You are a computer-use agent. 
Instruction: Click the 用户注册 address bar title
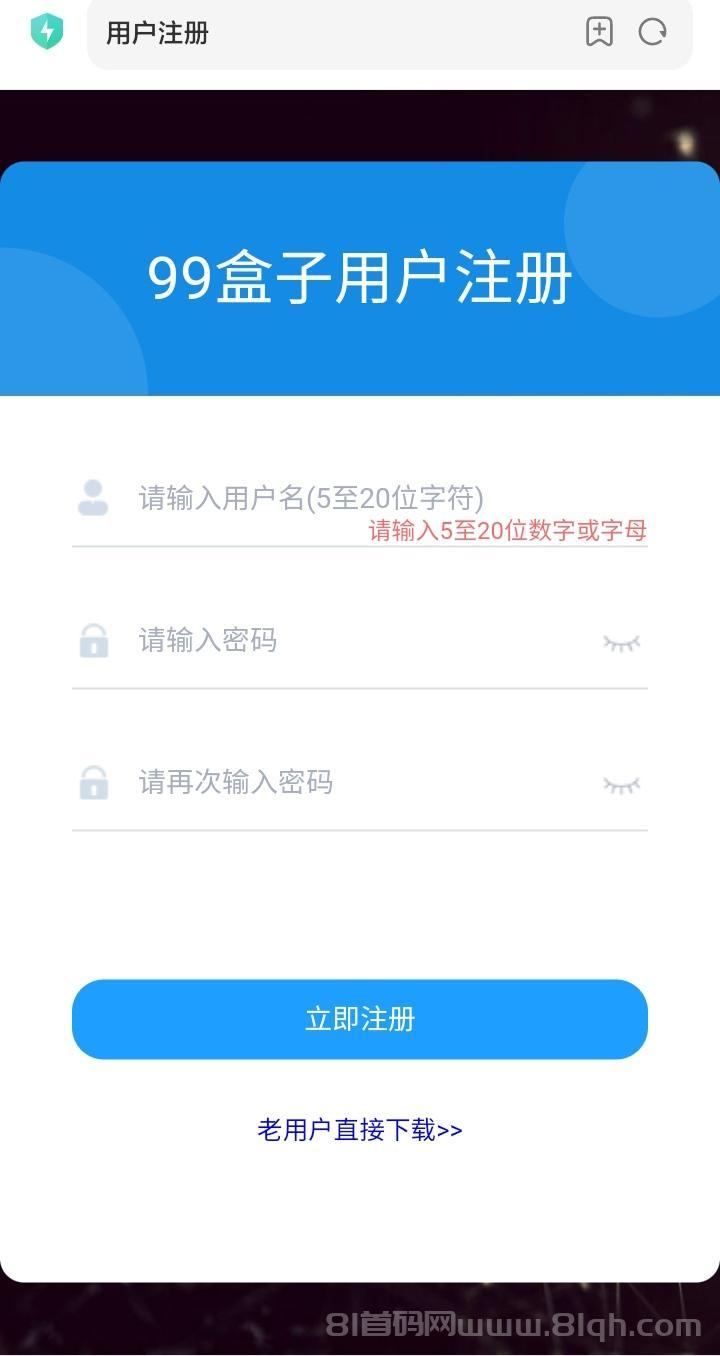(157, 33)
